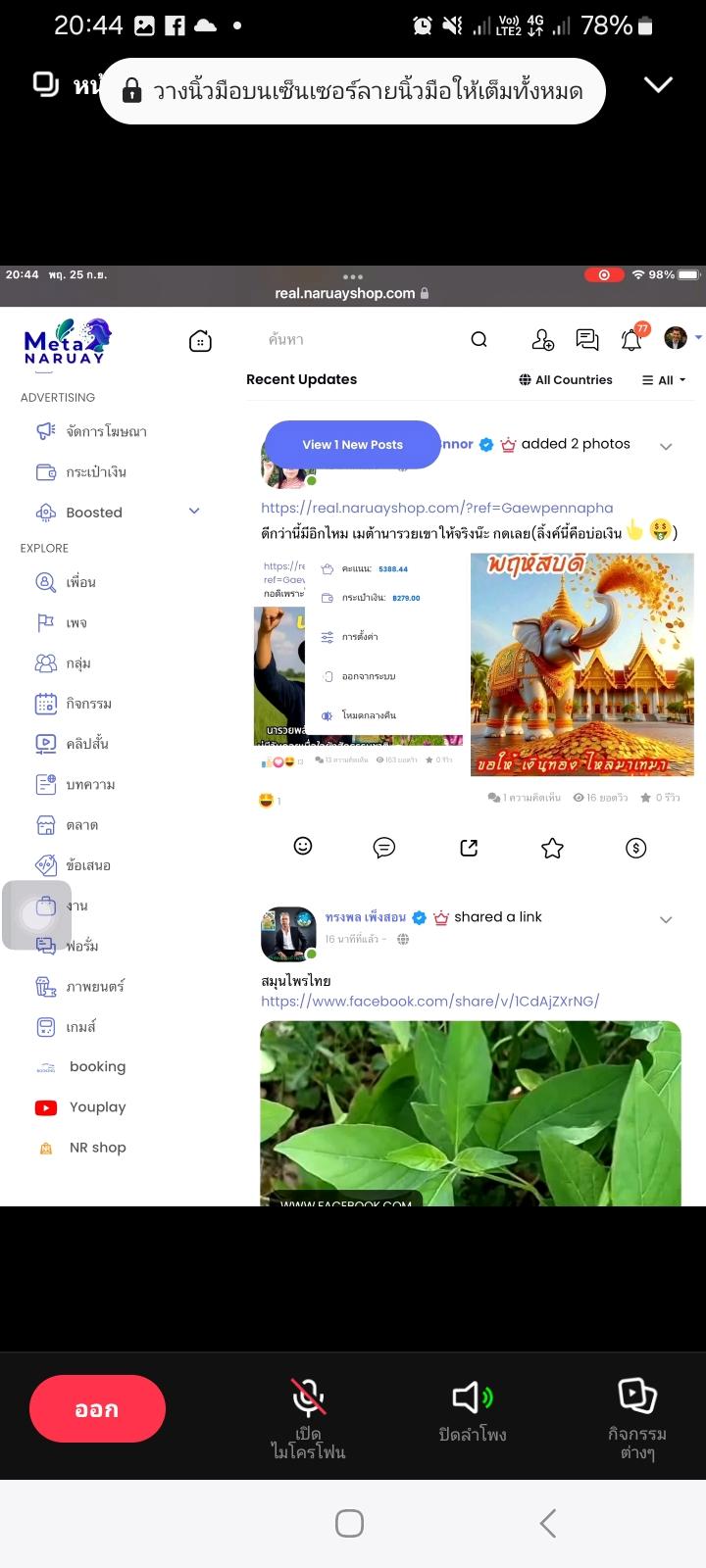The image size is (706, 1568).
Task: Leave the session with the red ออก button
Action: (97, 1408)
